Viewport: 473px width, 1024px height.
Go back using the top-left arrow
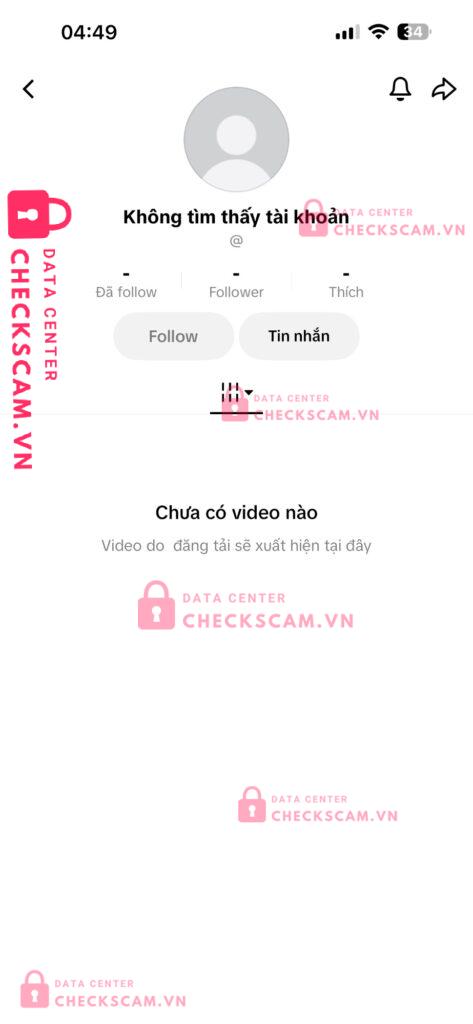[x=28, y=89]
